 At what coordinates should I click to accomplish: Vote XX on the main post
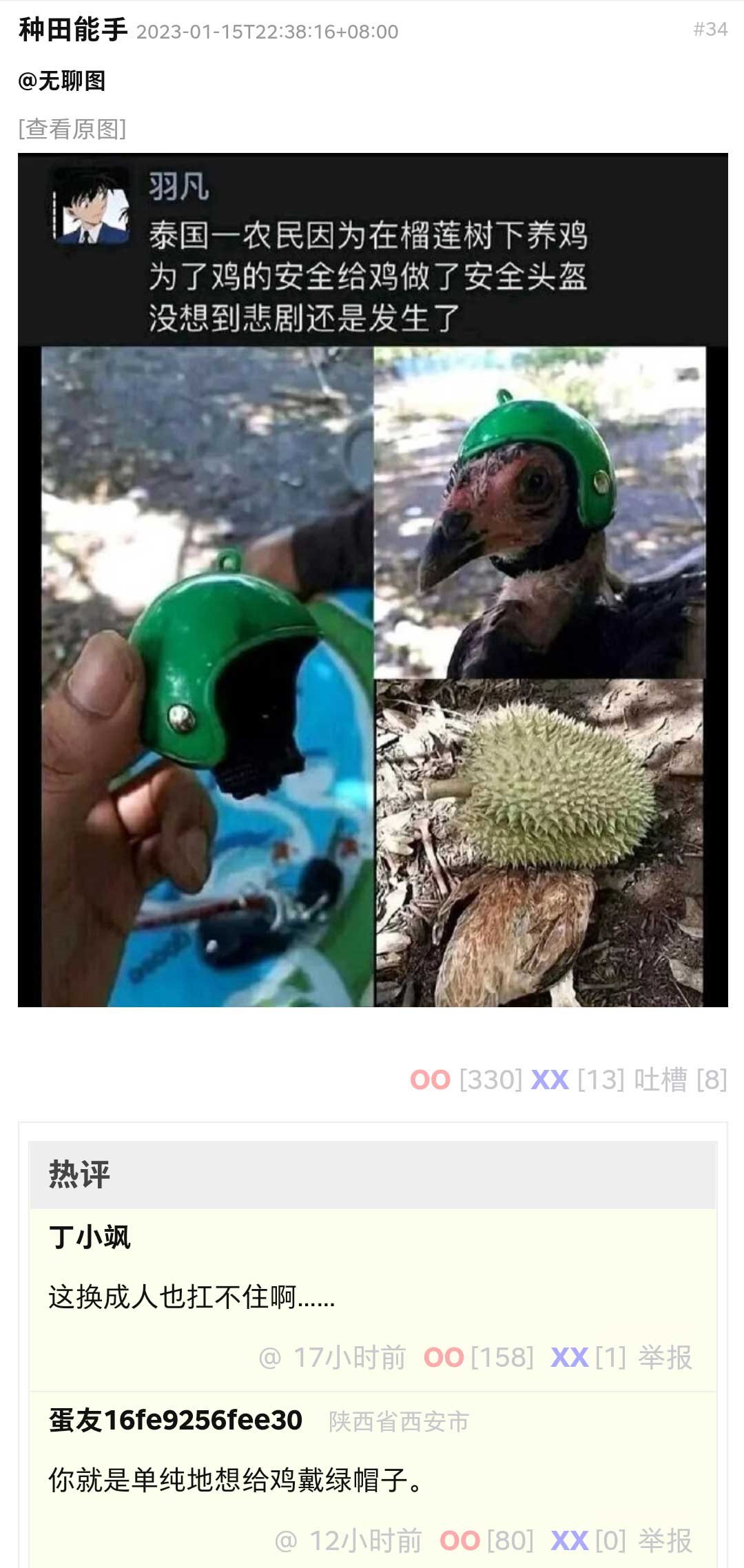tap(550, 1080)
